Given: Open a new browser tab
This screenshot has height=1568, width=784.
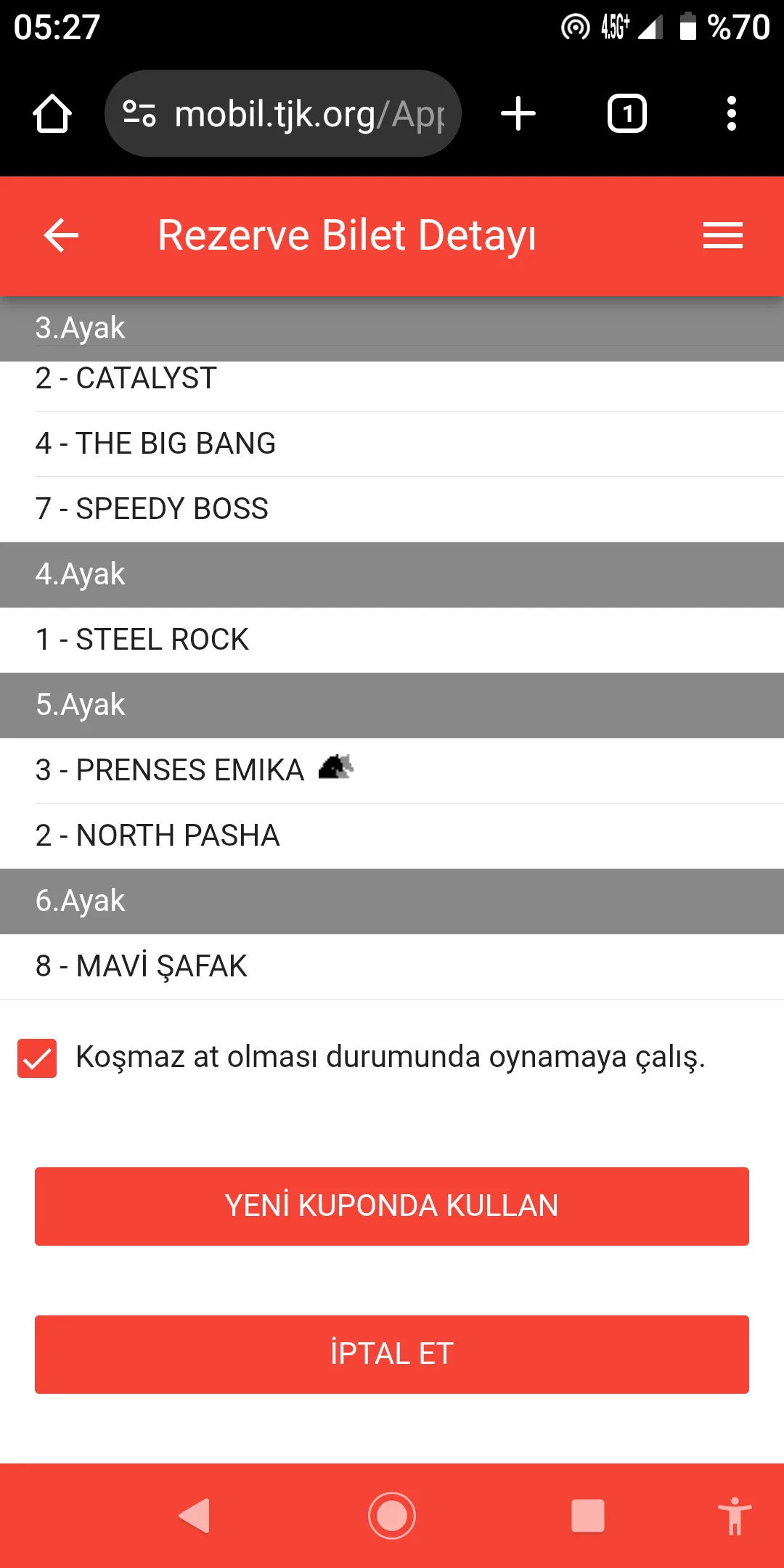Looking at the screenshot, I should pos(518,114).
